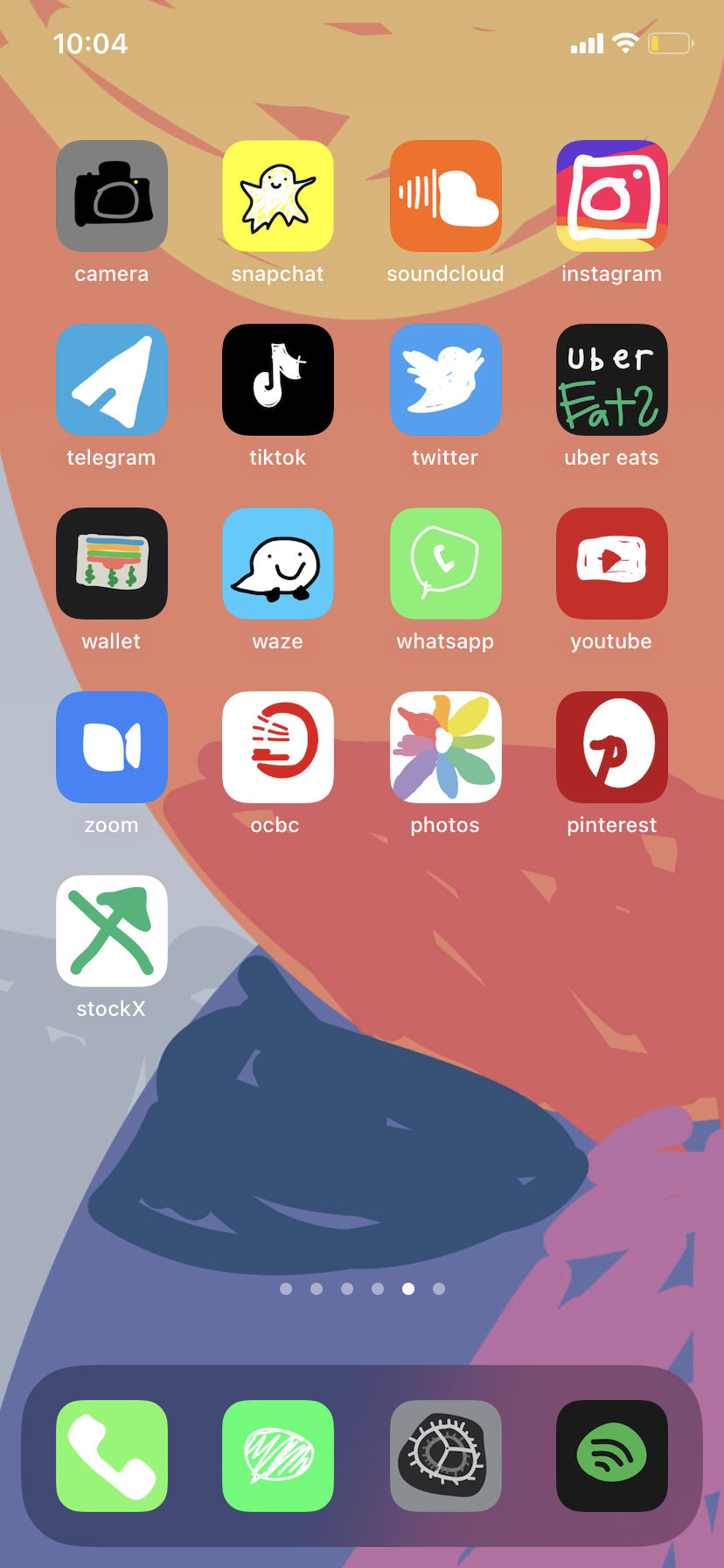Image resolution: width=724 pixels, height=1568 pixels.
Task: Open the Twitter app
Action: 445,380
